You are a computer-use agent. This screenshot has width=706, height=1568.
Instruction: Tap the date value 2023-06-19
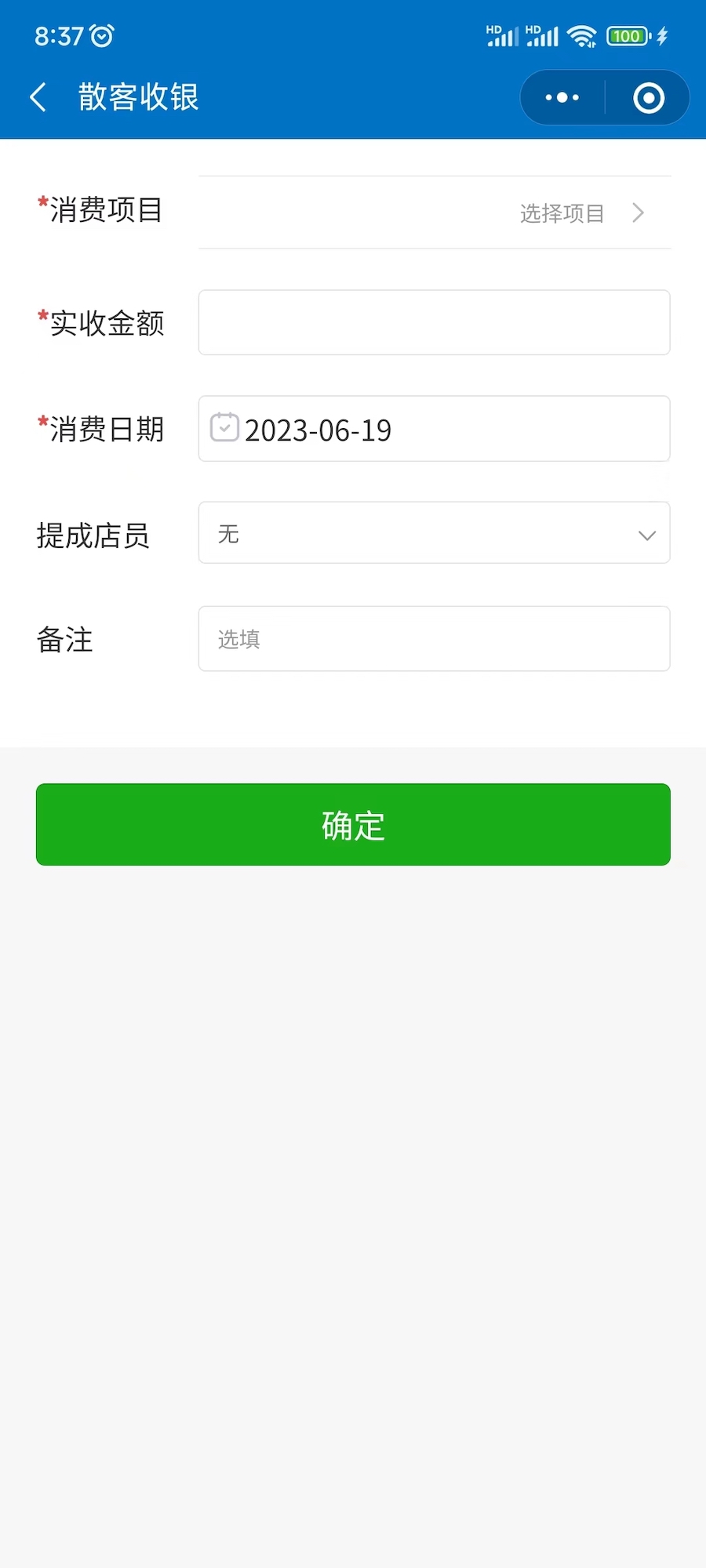click(318, 429)
